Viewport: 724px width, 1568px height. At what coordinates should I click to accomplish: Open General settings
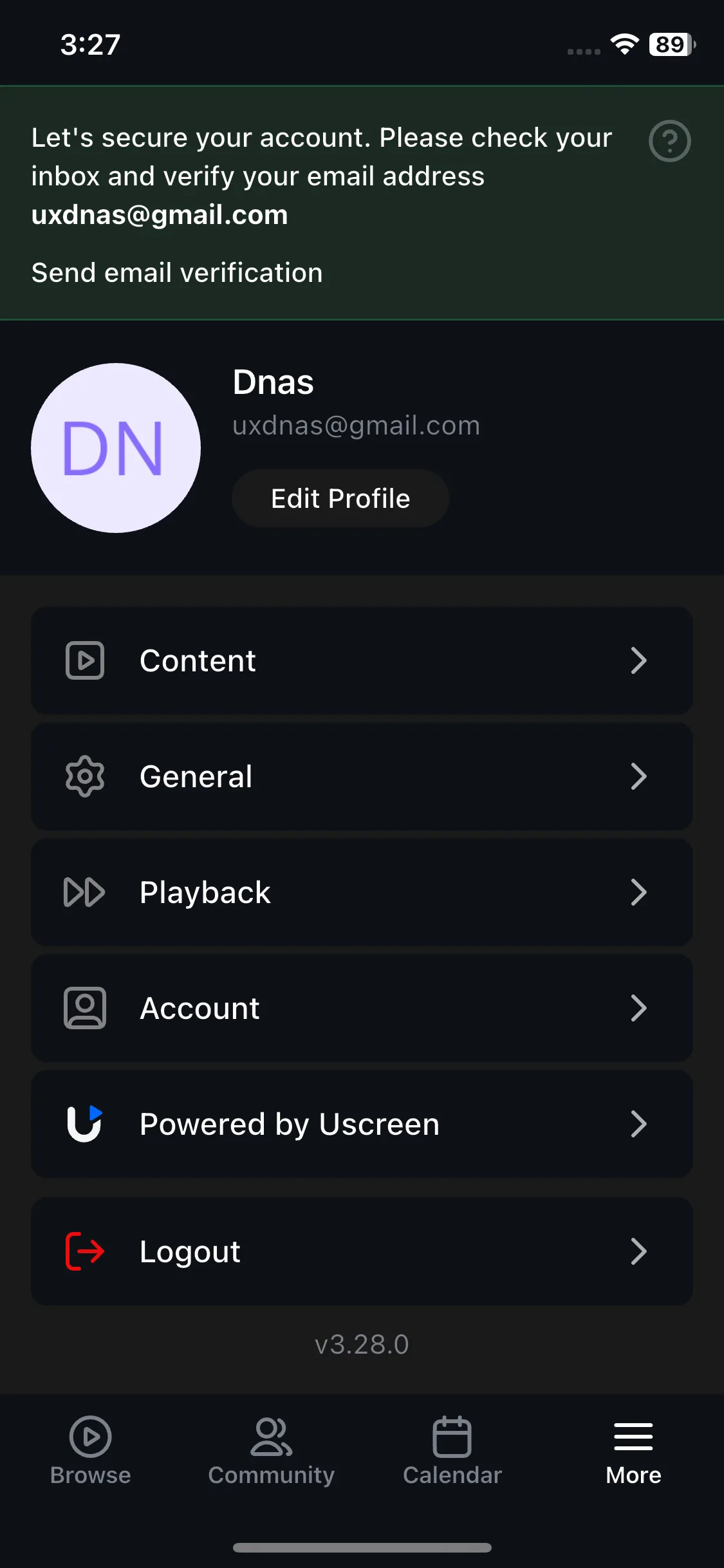pos(362,776)
